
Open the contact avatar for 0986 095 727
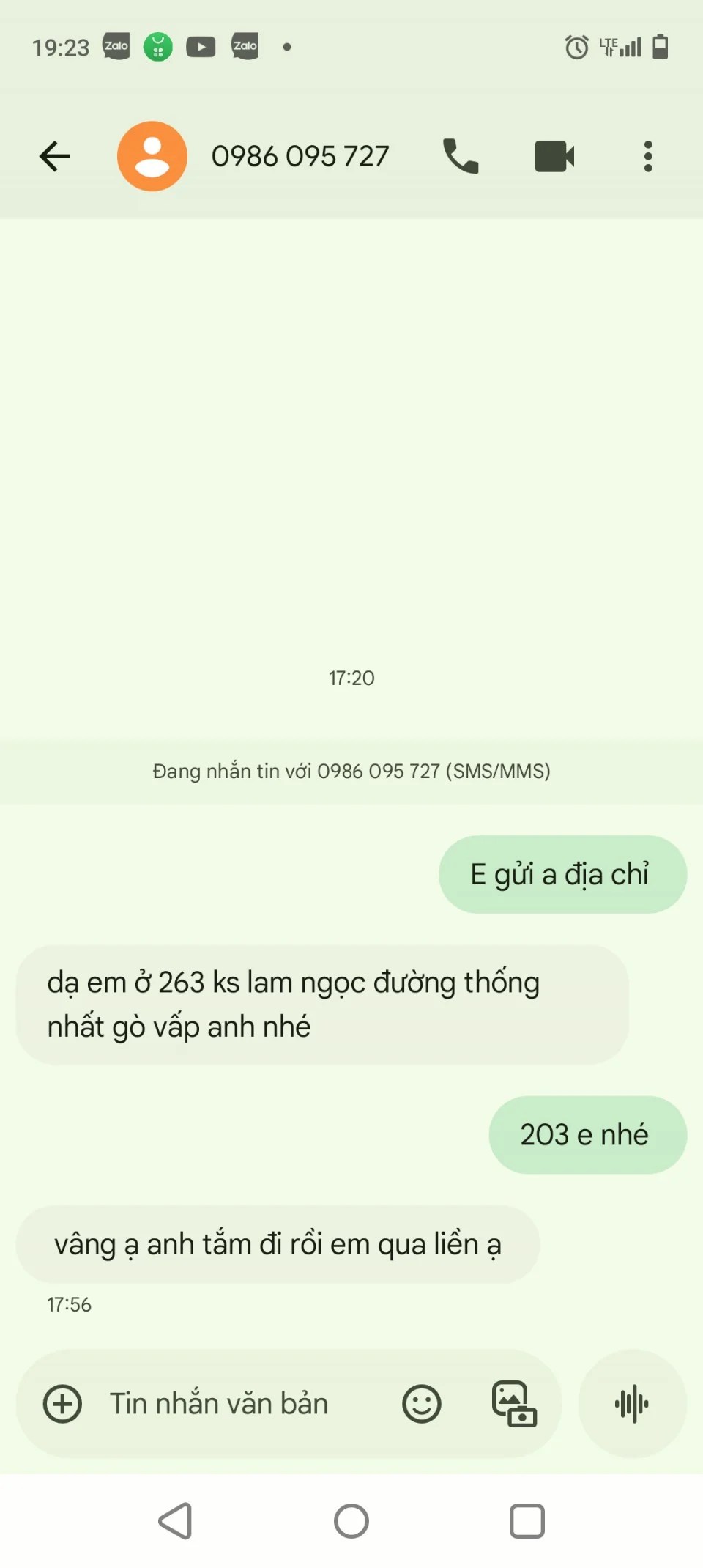point(152,156)
